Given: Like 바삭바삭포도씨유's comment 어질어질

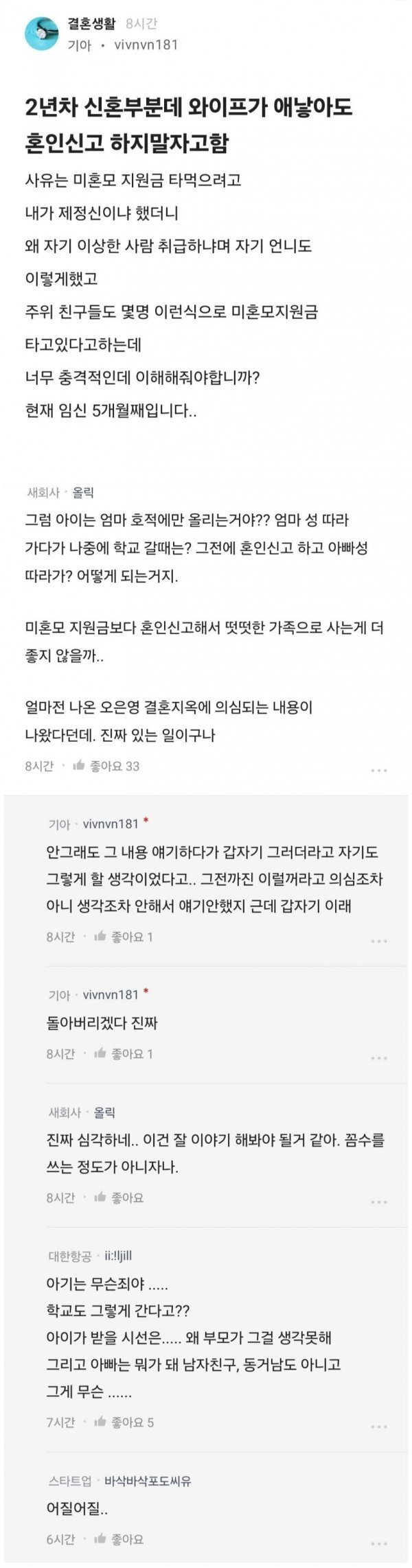Looking at the screenshot, I should tap(100, 1539).
